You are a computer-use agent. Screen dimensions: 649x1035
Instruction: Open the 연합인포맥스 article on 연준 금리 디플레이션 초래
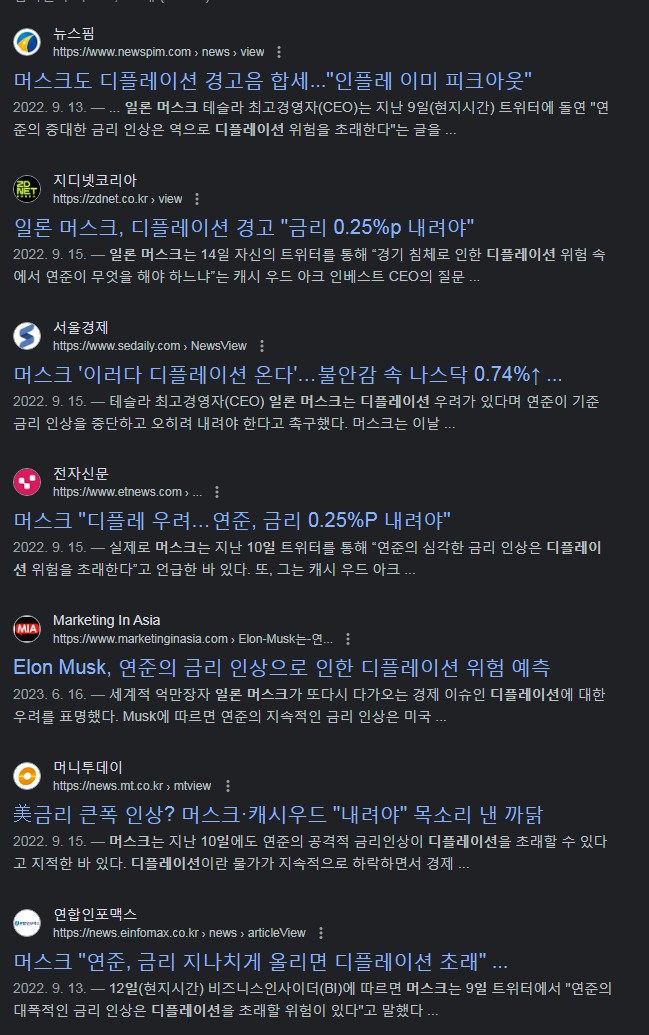pyautogui.click(x=261, y=961)
